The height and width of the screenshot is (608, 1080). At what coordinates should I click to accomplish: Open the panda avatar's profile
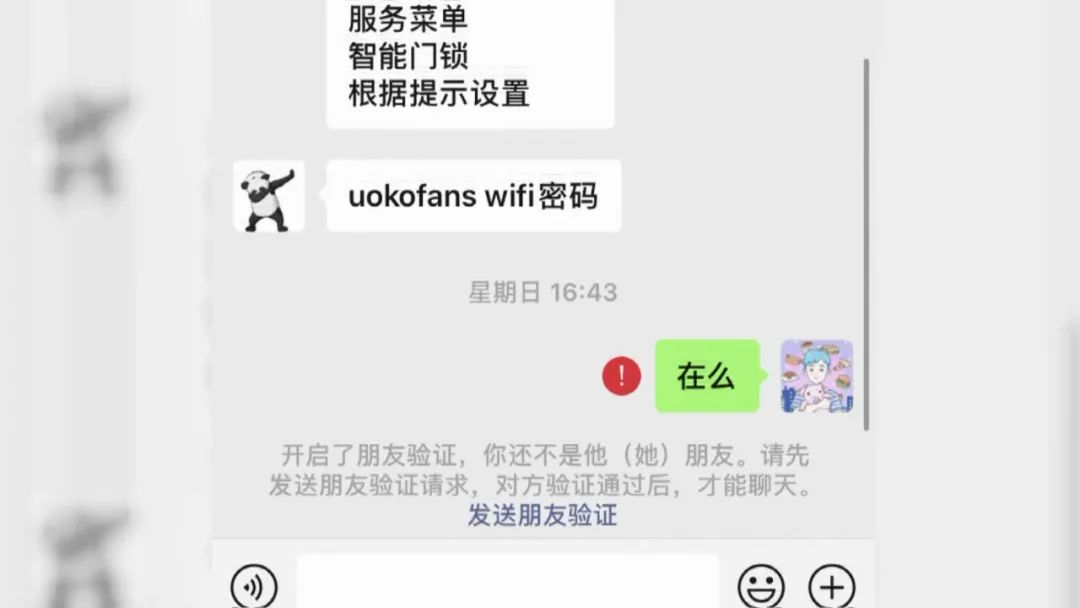tap(269, 197)
